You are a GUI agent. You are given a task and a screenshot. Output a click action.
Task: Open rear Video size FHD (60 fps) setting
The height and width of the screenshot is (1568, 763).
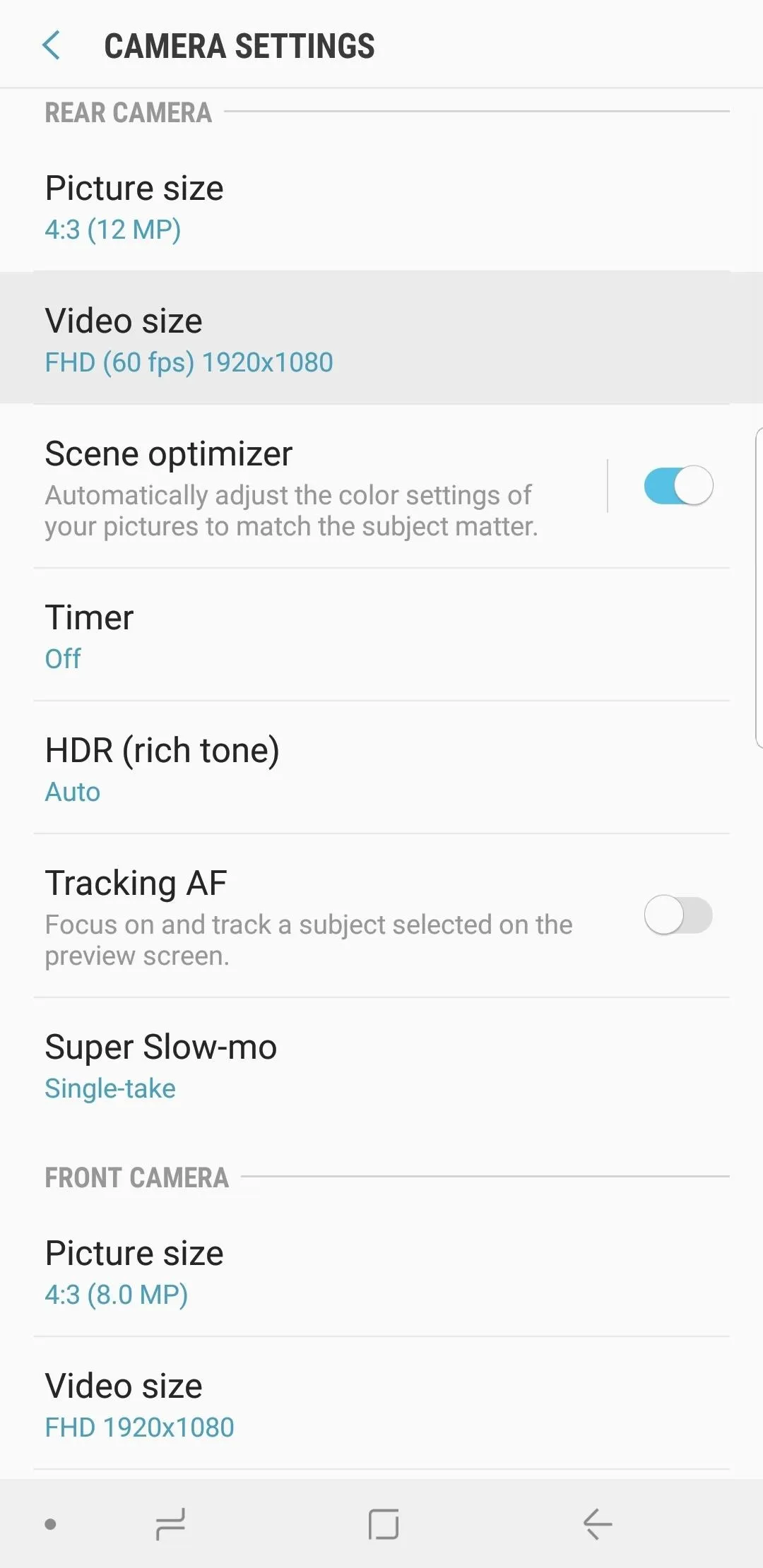click(x=381, y=338)
